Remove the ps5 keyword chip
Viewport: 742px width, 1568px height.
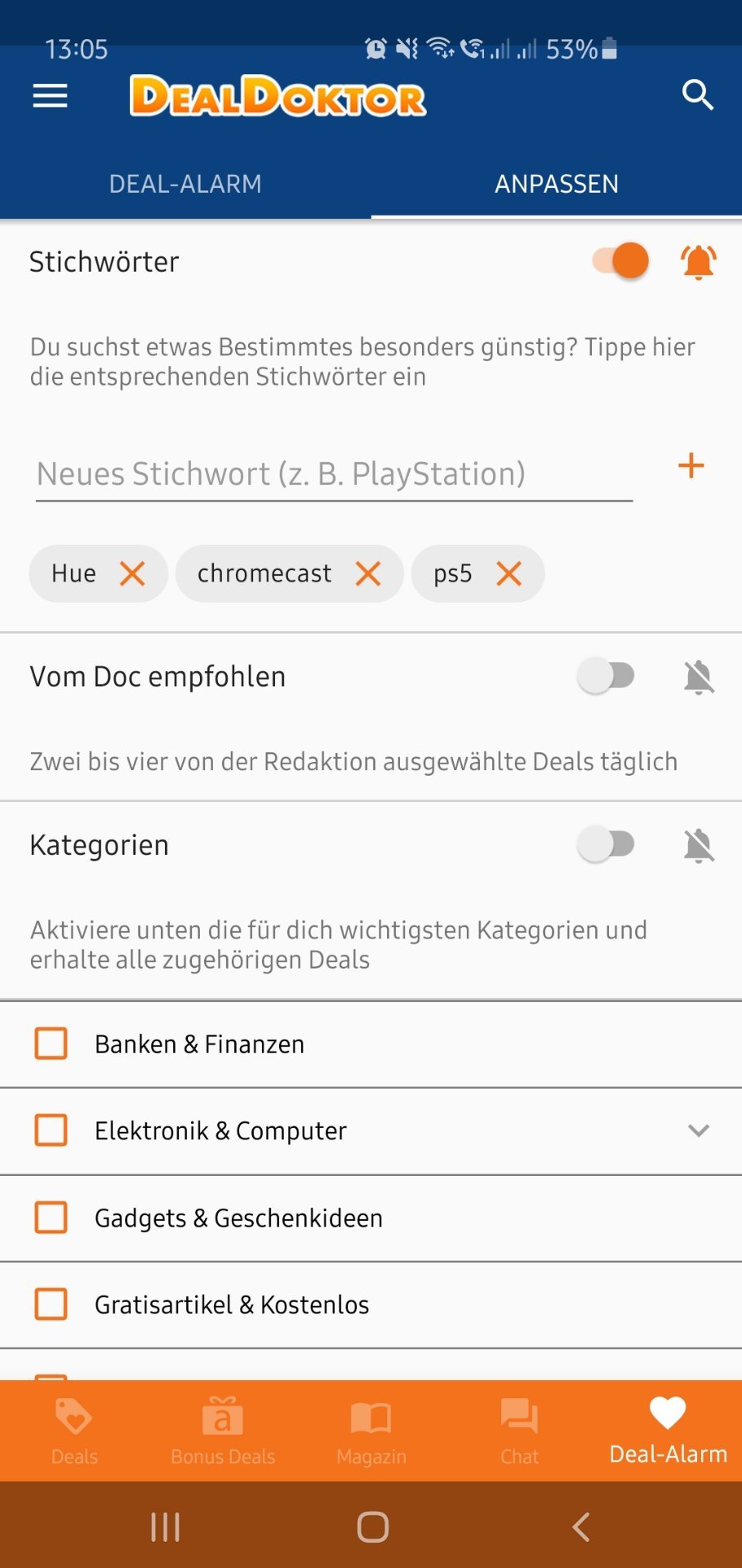[x=509, y=573]
